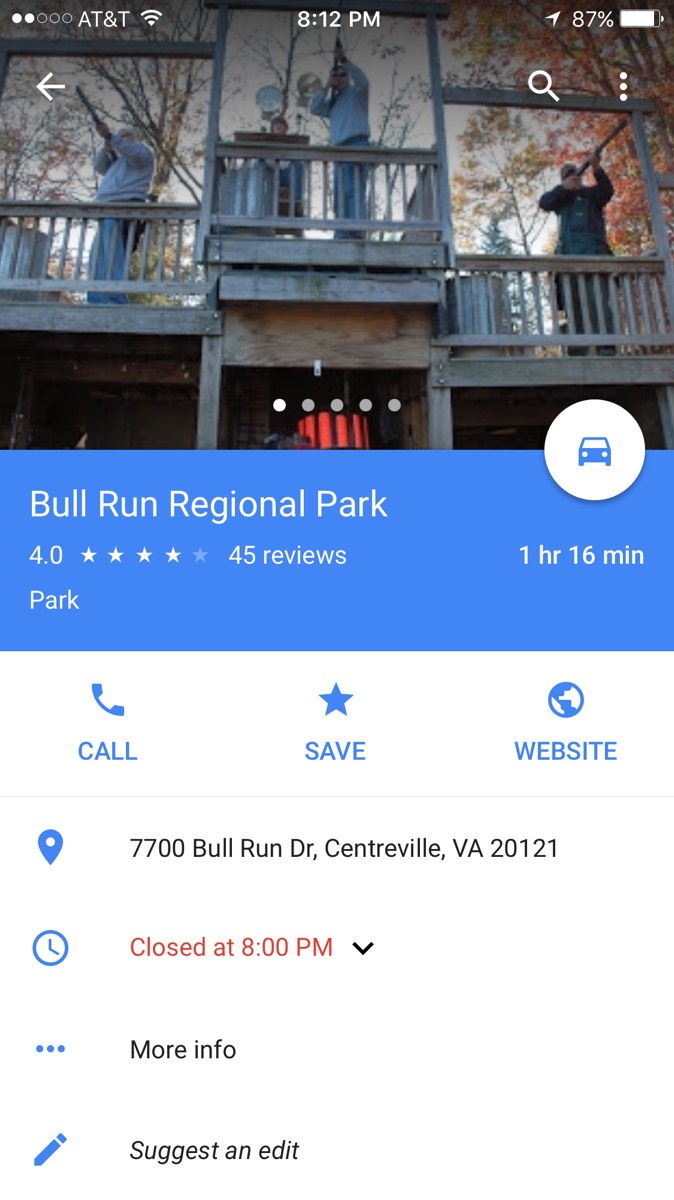
Task: Open the address 7700 Bull Run Dr
Action: point(344,848)
